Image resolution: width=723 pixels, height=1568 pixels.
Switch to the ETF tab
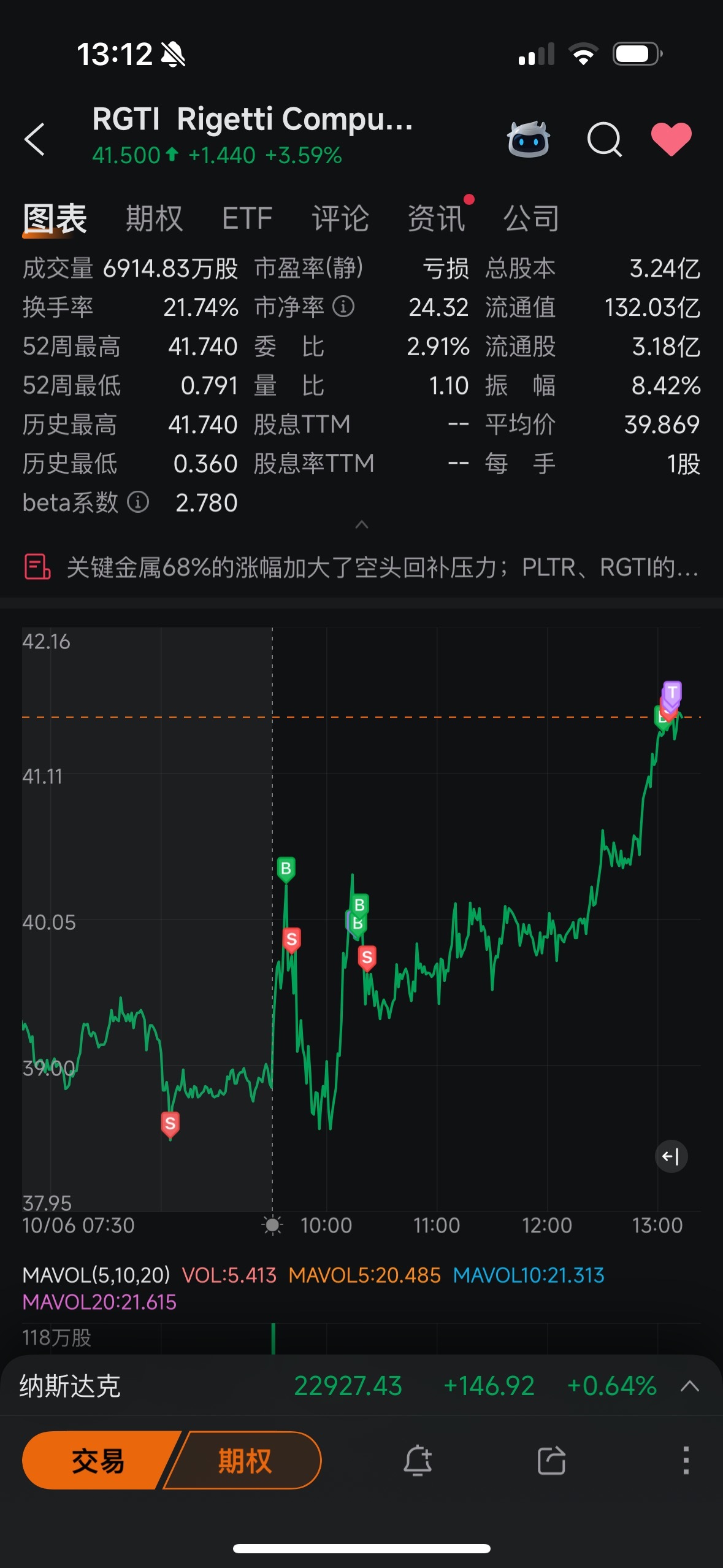247,218
